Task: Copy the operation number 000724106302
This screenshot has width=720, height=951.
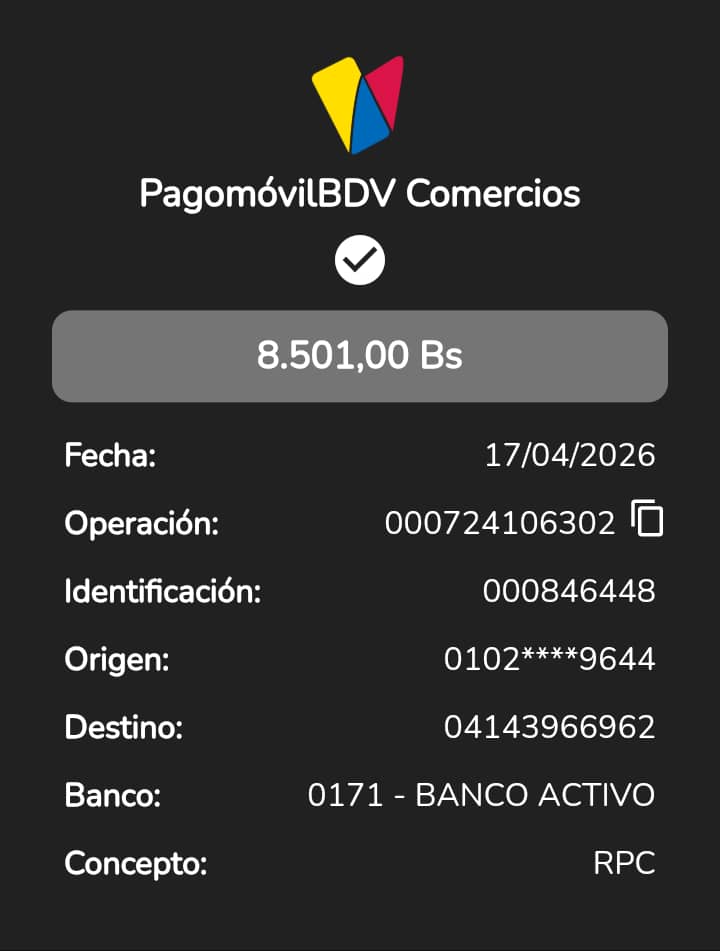Action: (x=647, y=519)
